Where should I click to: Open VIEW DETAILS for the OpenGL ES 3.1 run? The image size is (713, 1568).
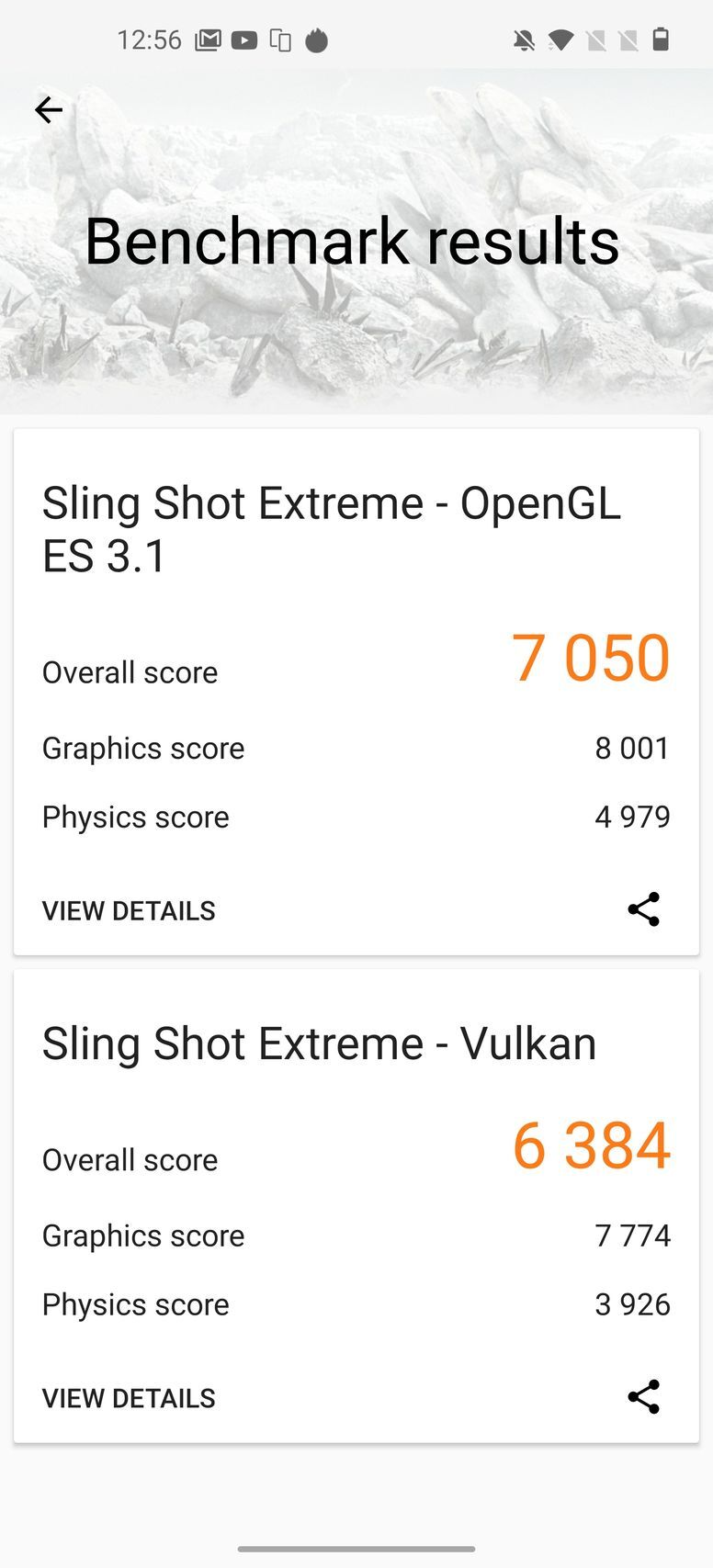tap(128, 910)
